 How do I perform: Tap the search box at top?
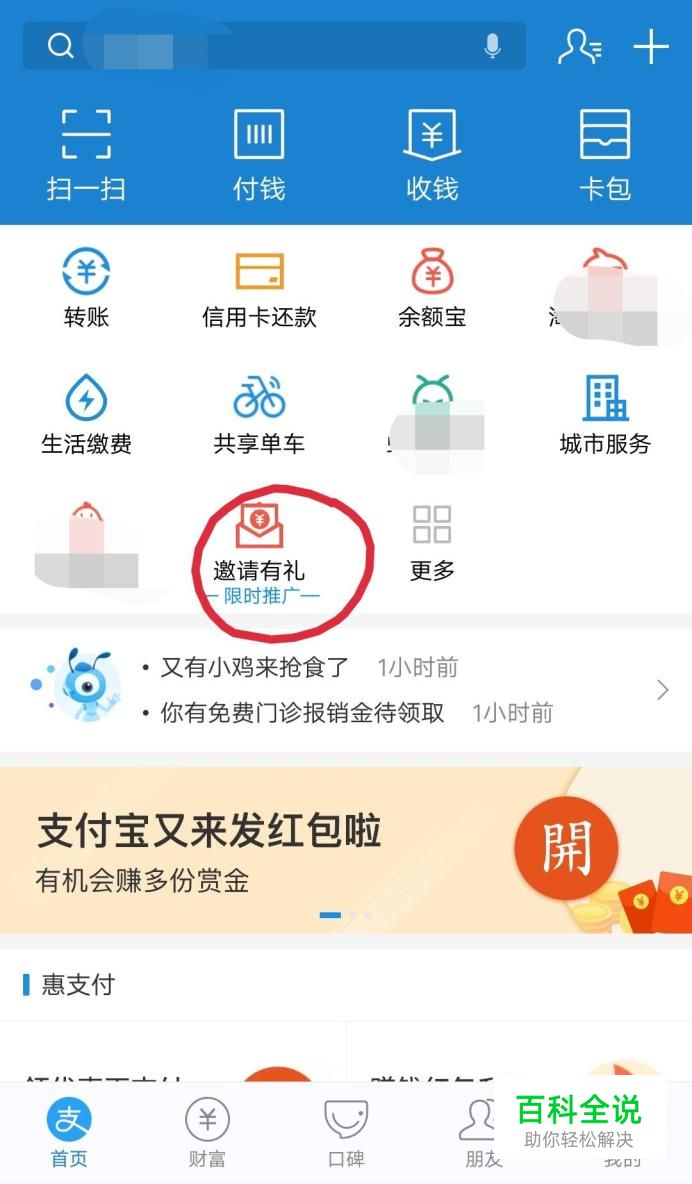270,46
